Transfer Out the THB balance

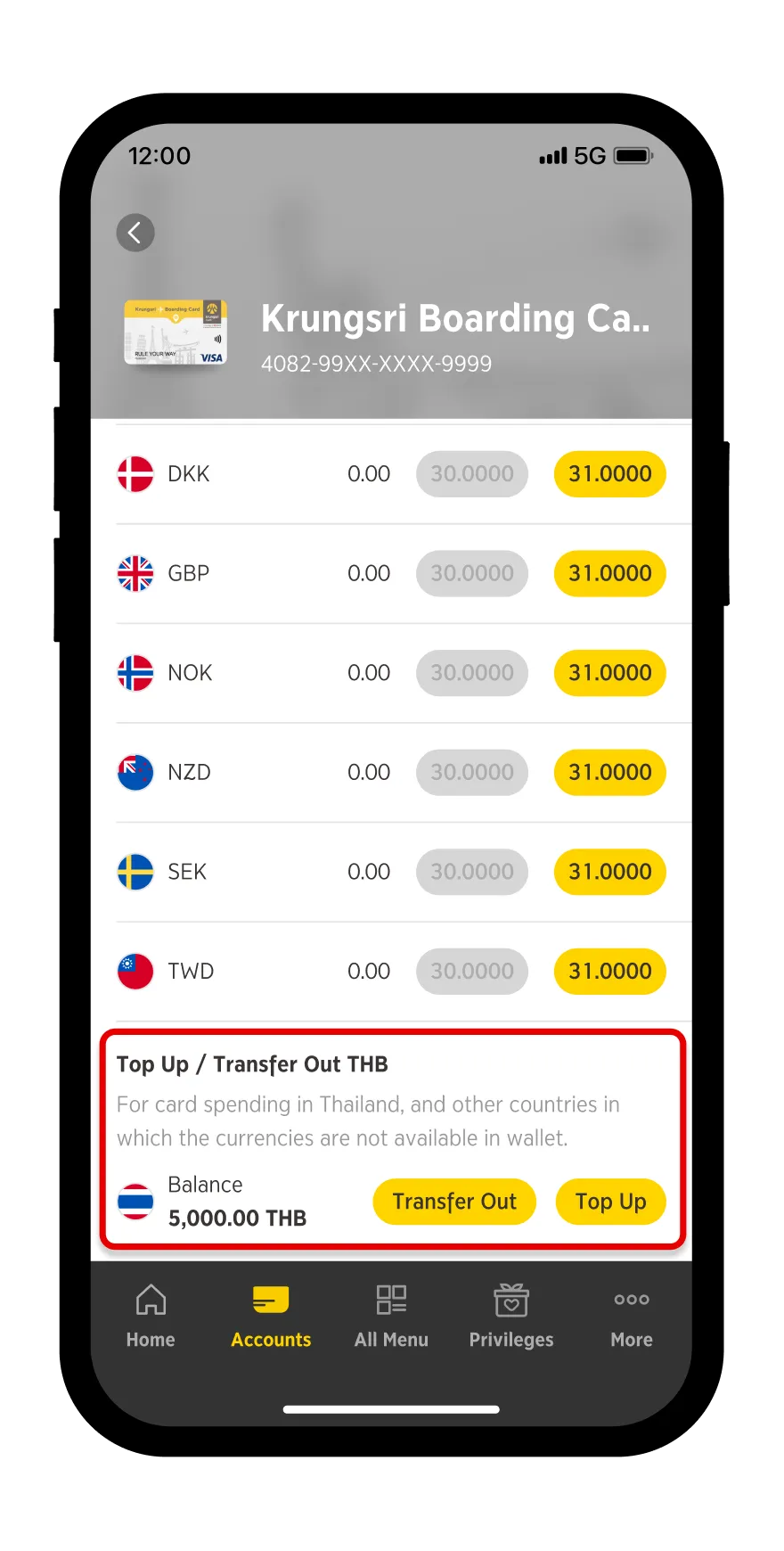pyautogui.click(x=454, y=1202)
